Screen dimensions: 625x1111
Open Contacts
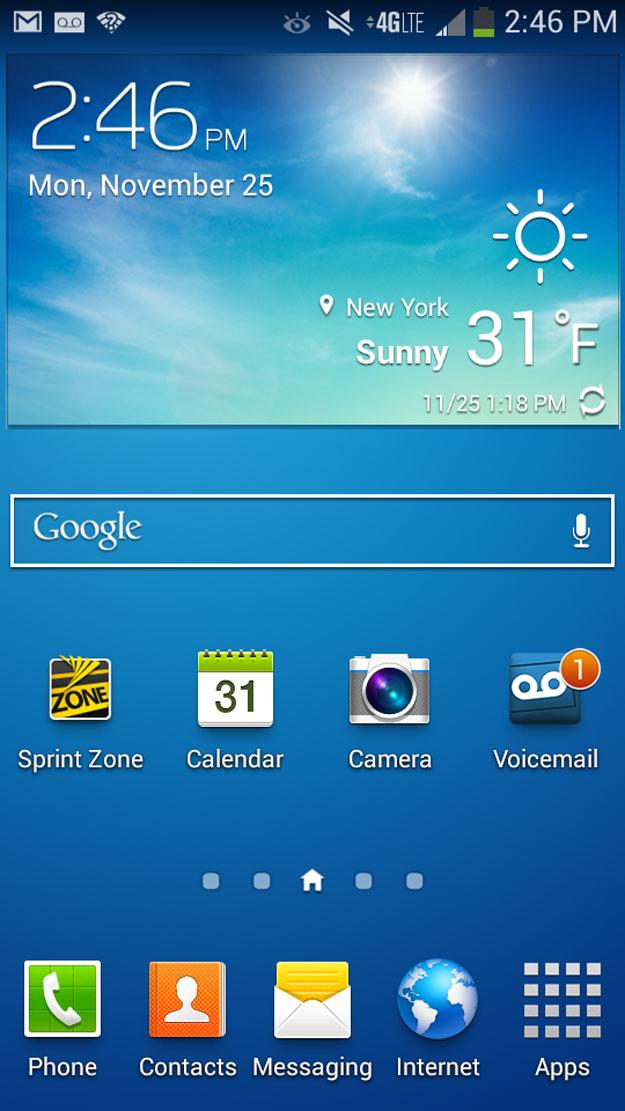(188, 1018)
